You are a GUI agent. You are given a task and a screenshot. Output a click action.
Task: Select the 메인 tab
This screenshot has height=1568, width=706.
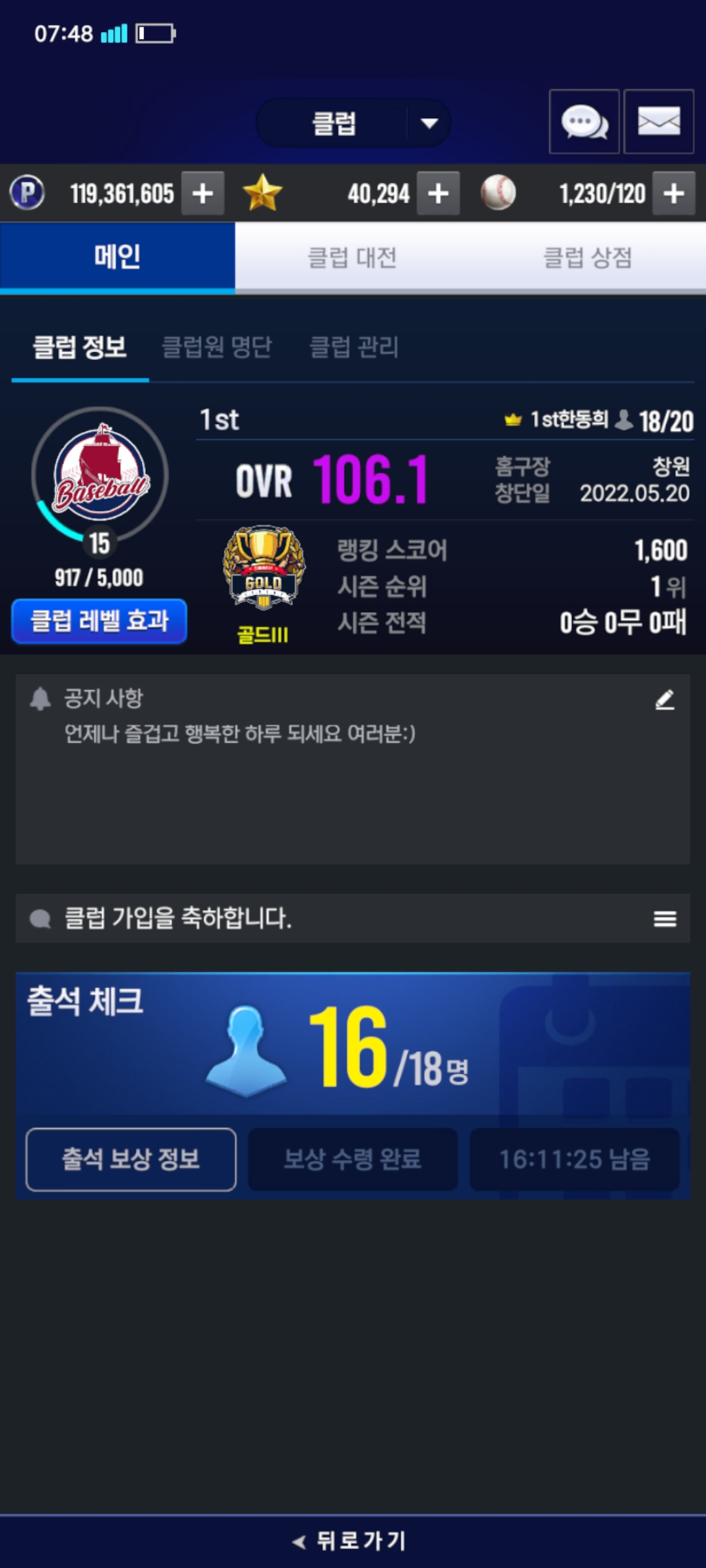pyautogui.click(x=118, y=257)
